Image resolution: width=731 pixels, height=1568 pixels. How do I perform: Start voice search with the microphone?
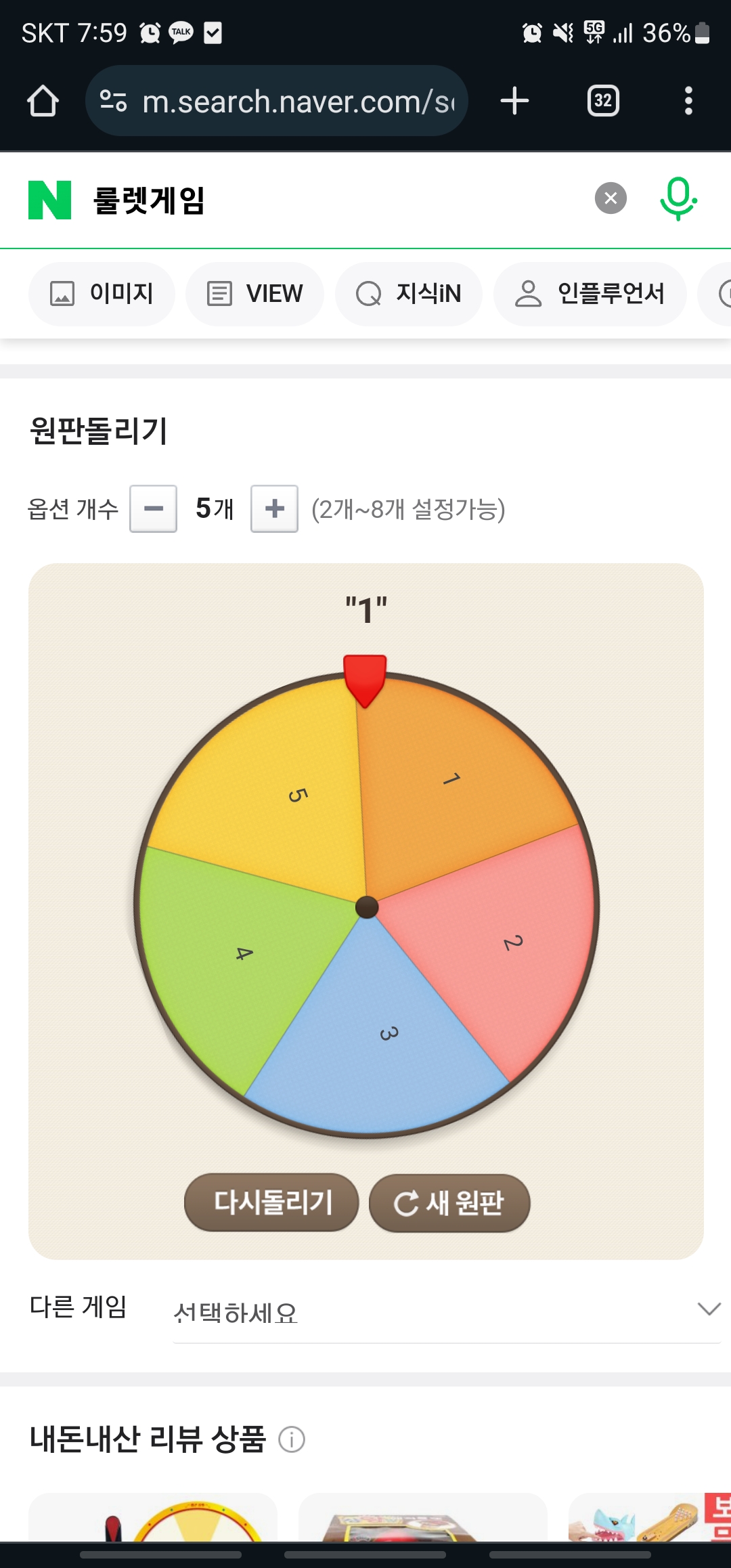click(x=678, y=198)
